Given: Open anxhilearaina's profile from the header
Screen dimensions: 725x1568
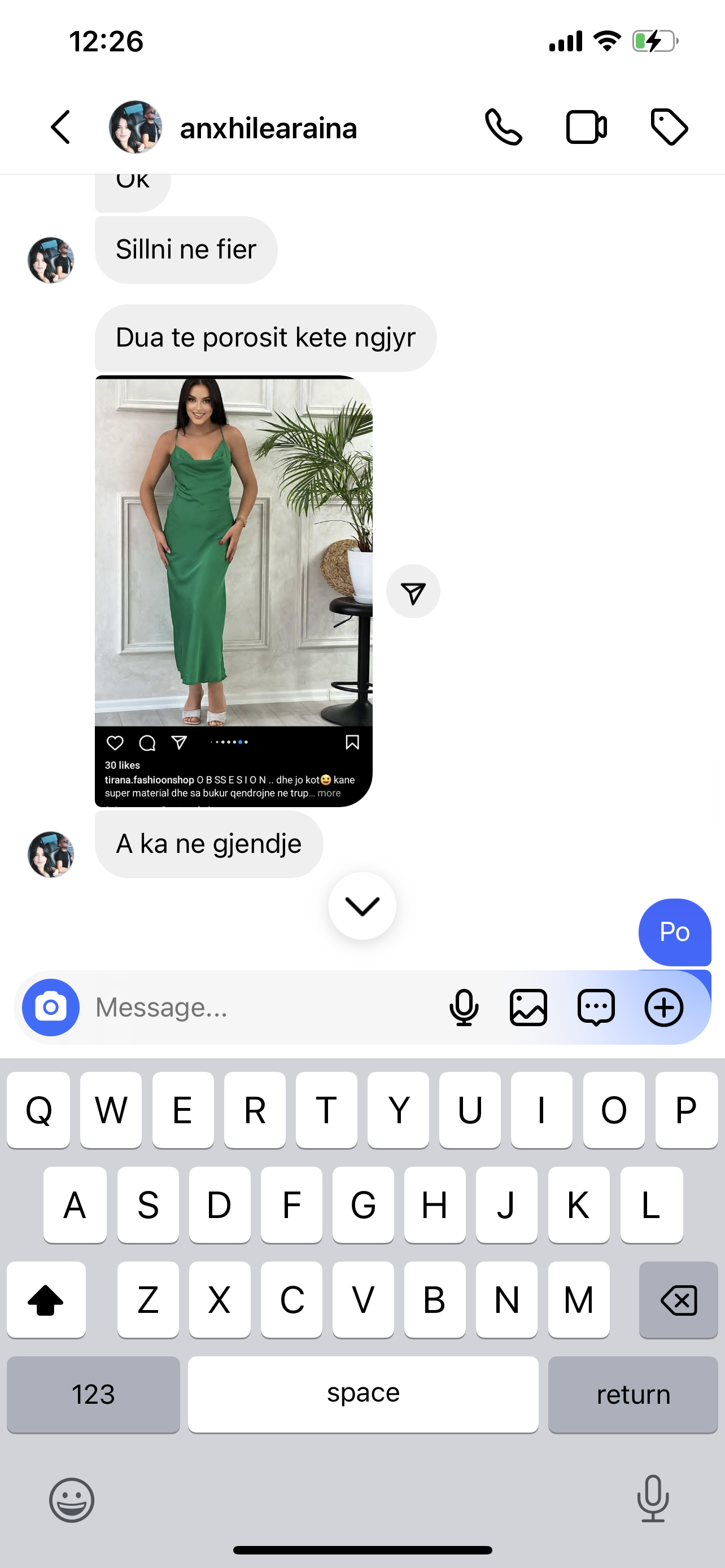Looking at the screenshot, I should point(268,129).
